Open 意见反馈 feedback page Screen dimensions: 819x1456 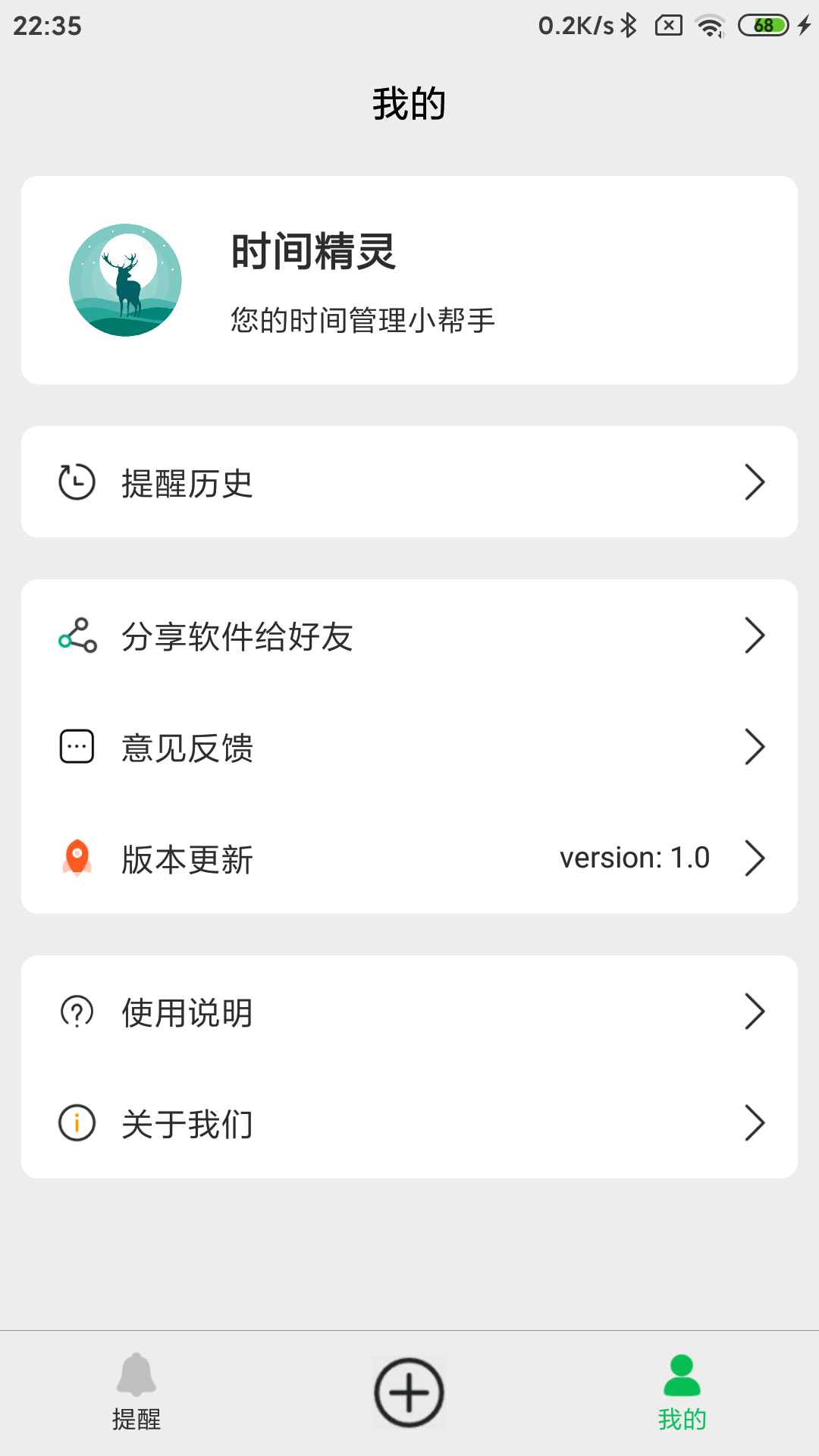(409, 747)
